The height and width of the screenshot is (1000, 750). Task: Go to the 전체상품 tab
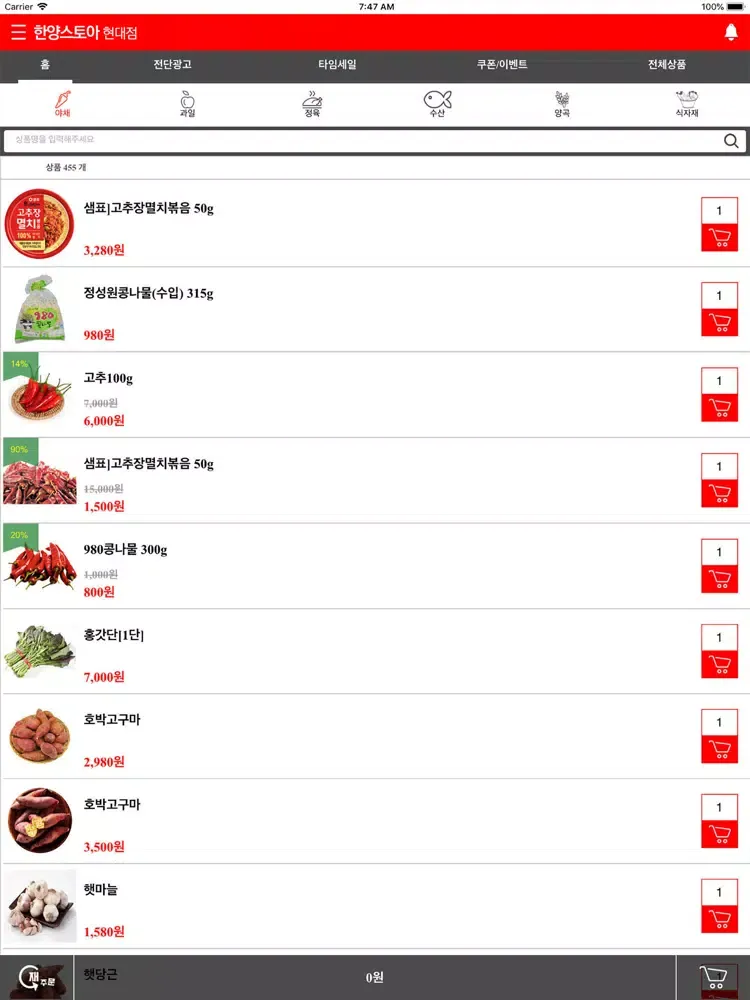click(x=666, y=65)
